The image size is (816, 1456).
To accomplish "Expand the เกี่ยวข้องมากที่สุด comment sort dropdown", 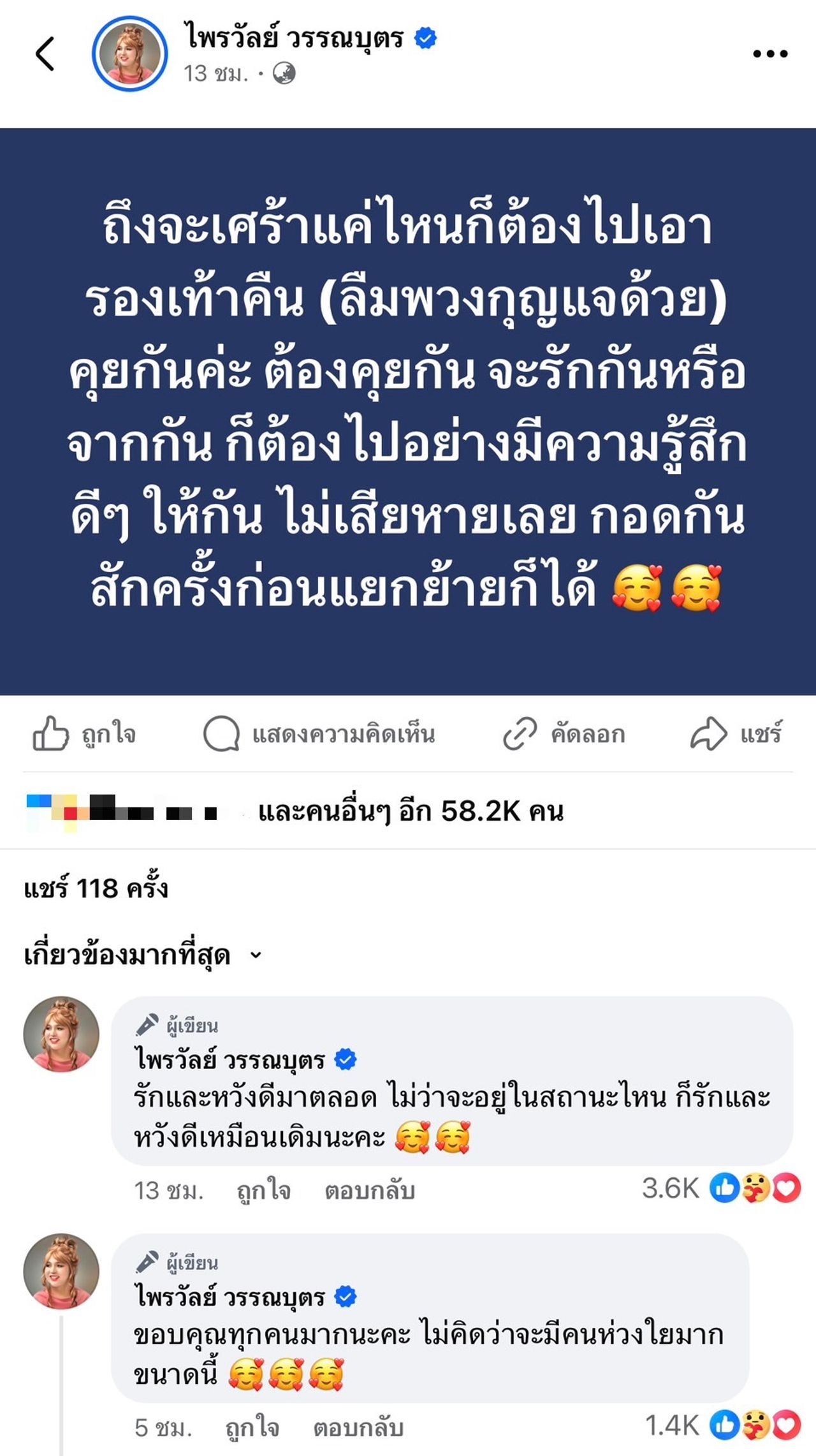I will pyautogui.click(x=143, y=955).
